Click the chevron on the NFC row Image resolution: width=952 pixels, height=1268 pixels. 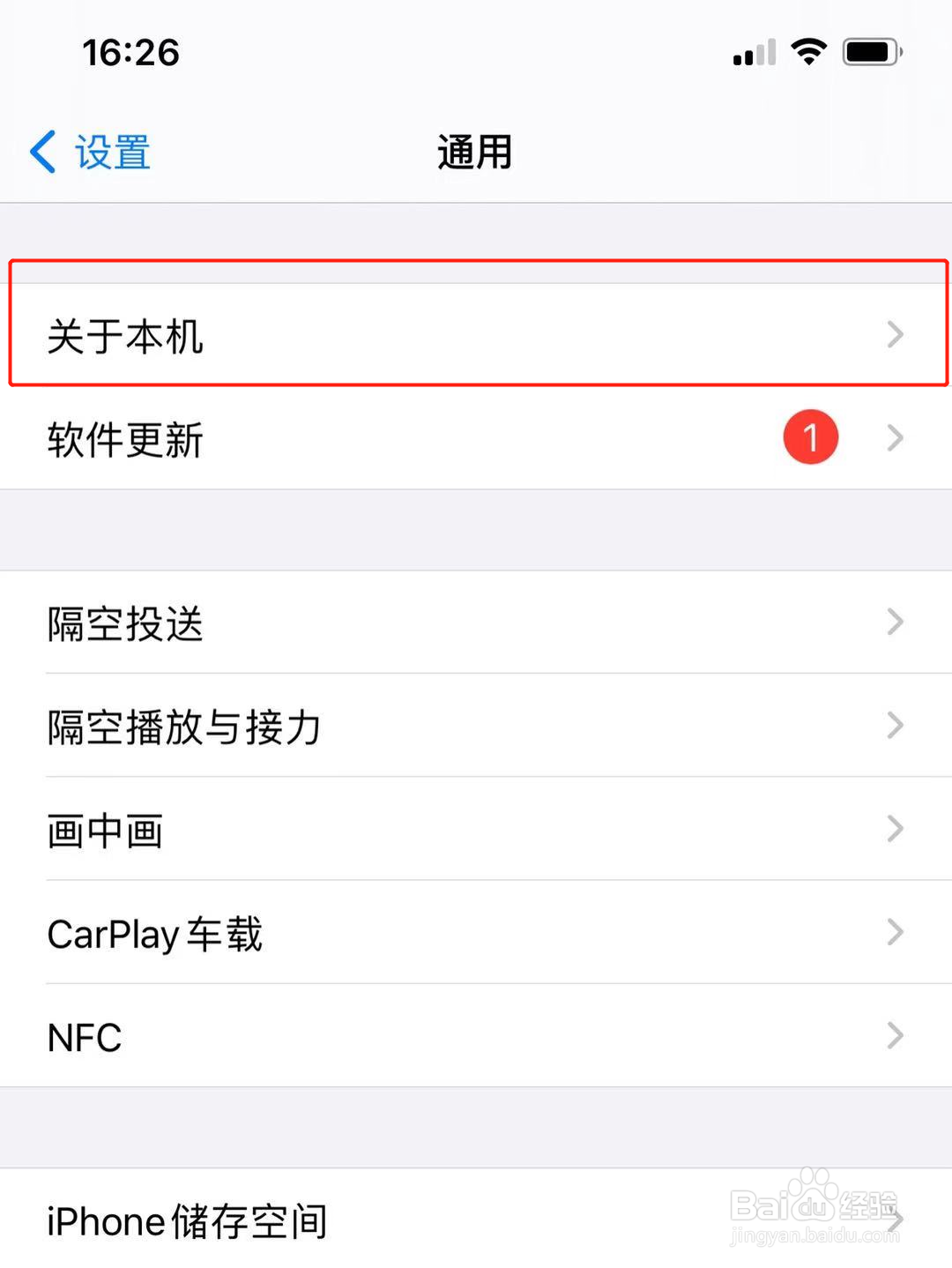896,1035
